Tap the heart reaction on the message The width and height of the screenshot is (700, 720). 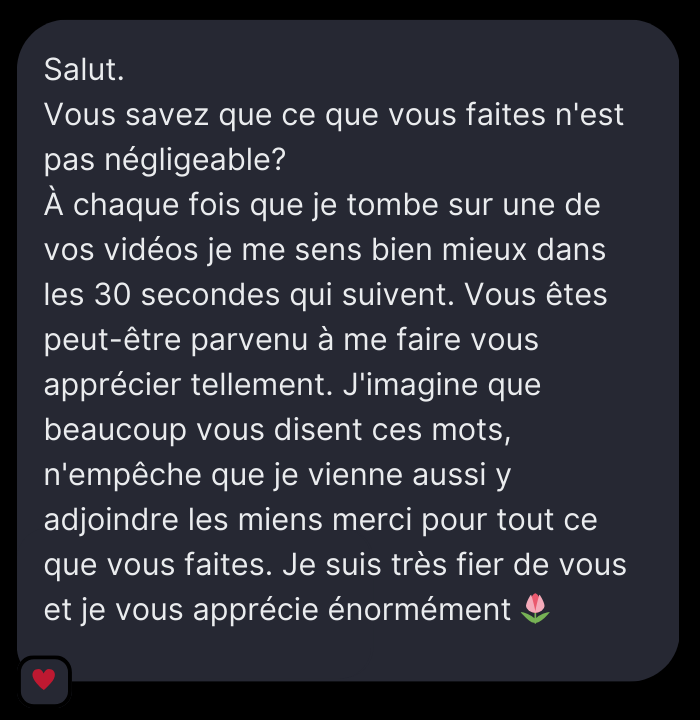pyautogui.click(x=44, y=680)
